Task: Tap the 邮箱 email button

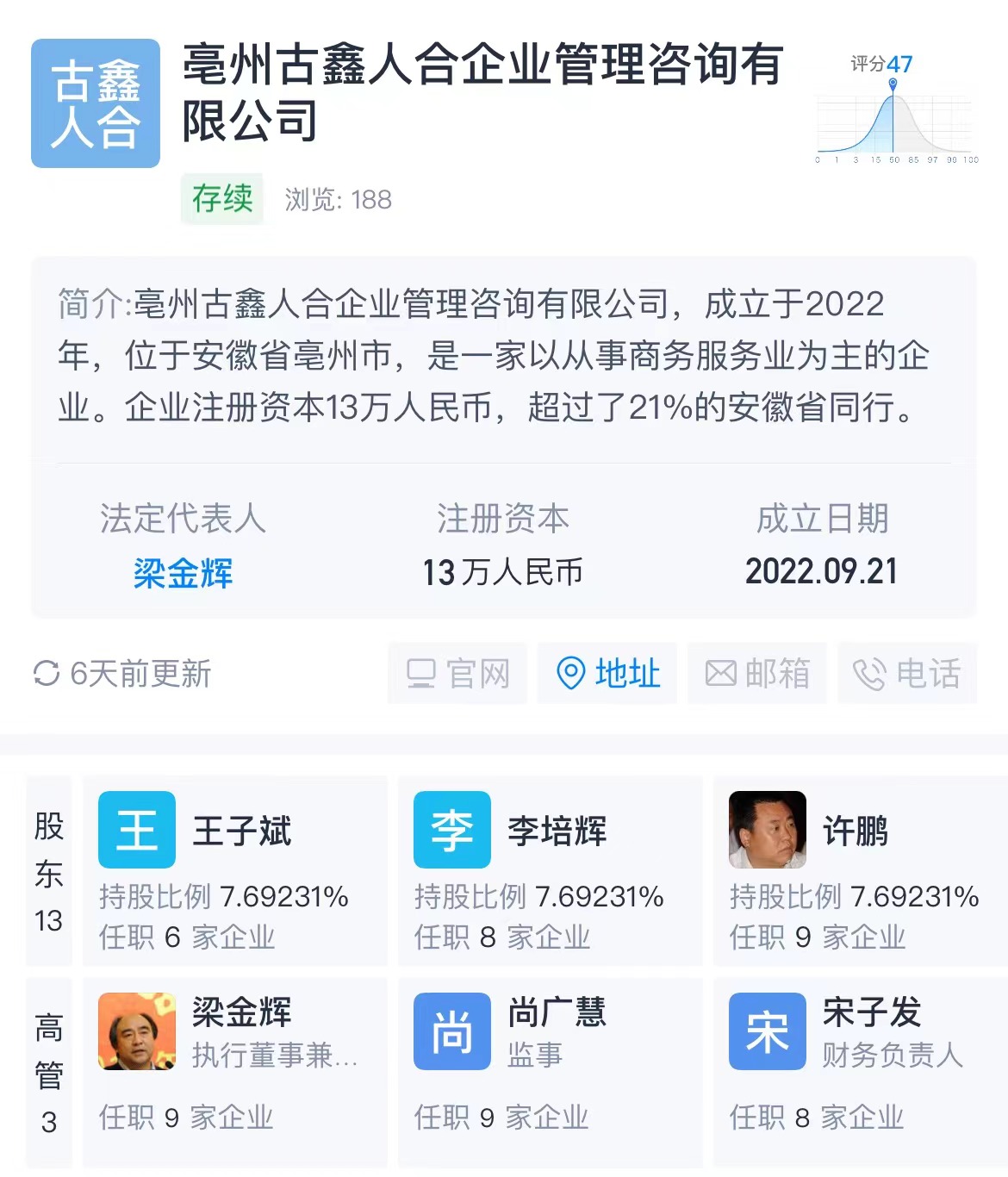Action: [757, 673]
